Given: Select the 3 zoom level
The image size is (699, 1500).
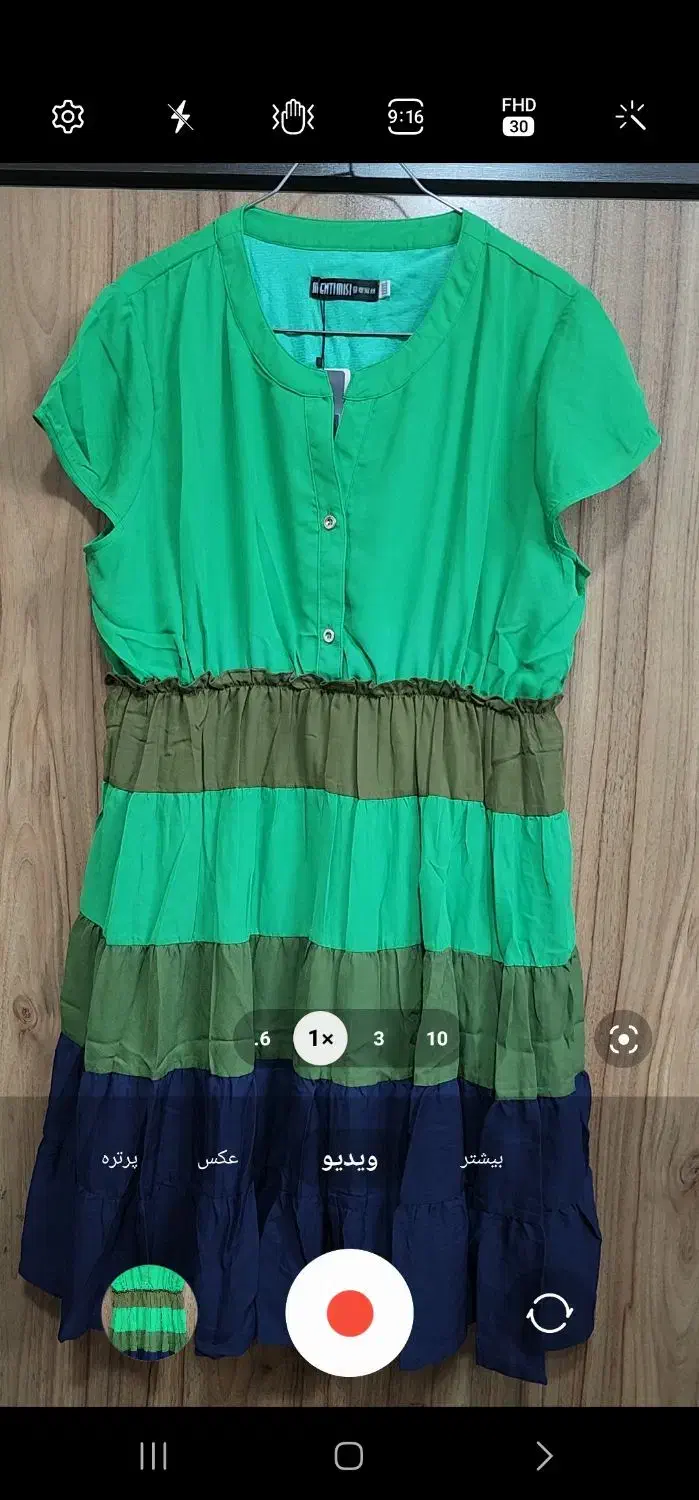Looking at the screenshot, I should [378, 1039].
